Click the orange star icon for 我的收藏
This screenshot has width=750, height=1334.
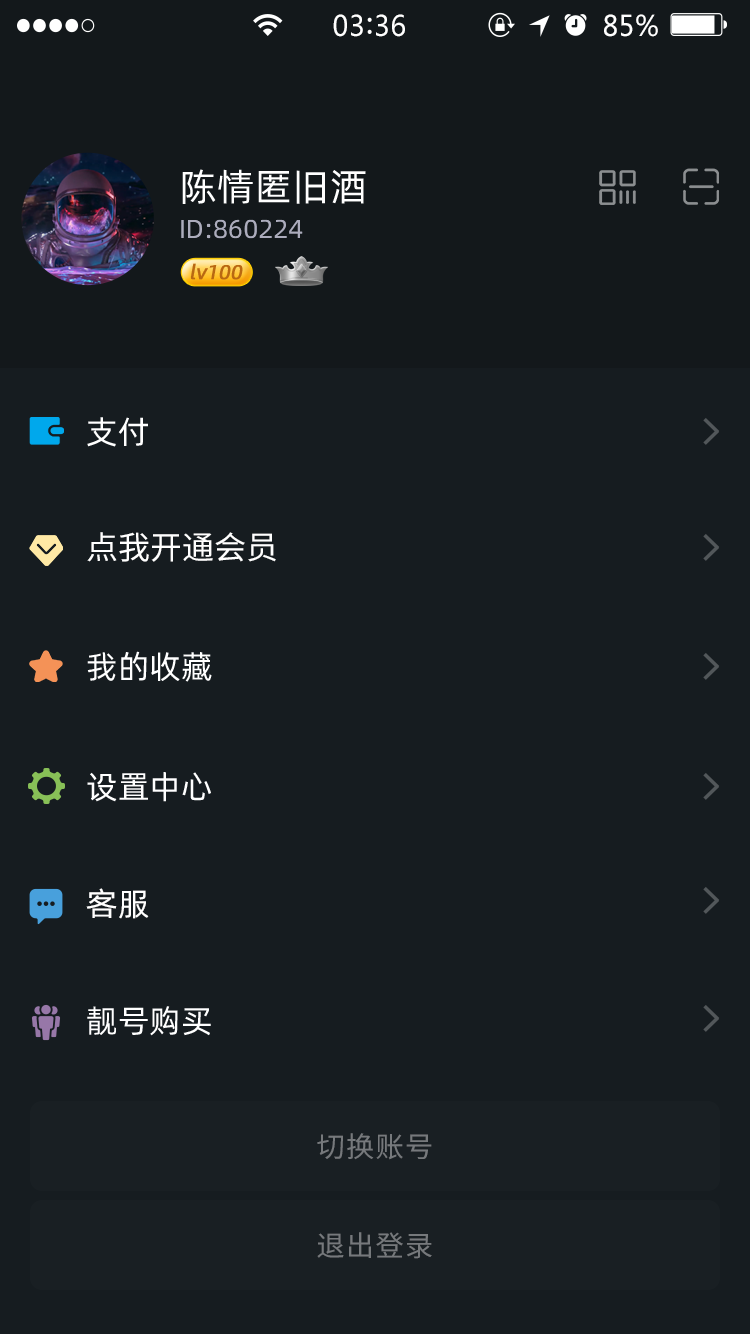click(46, 666)
